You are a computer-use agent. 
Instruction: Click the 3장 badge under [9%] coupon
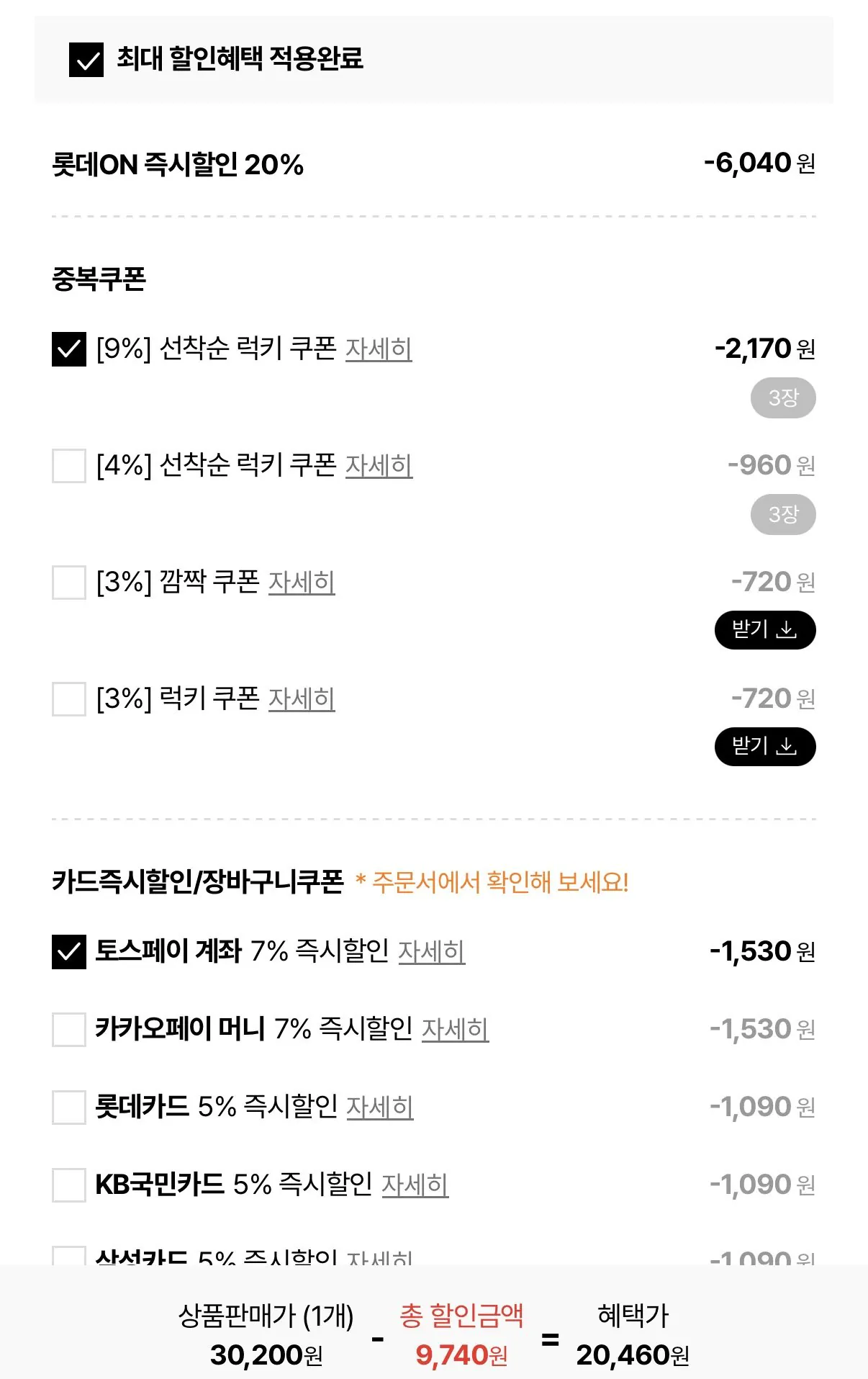782,398
